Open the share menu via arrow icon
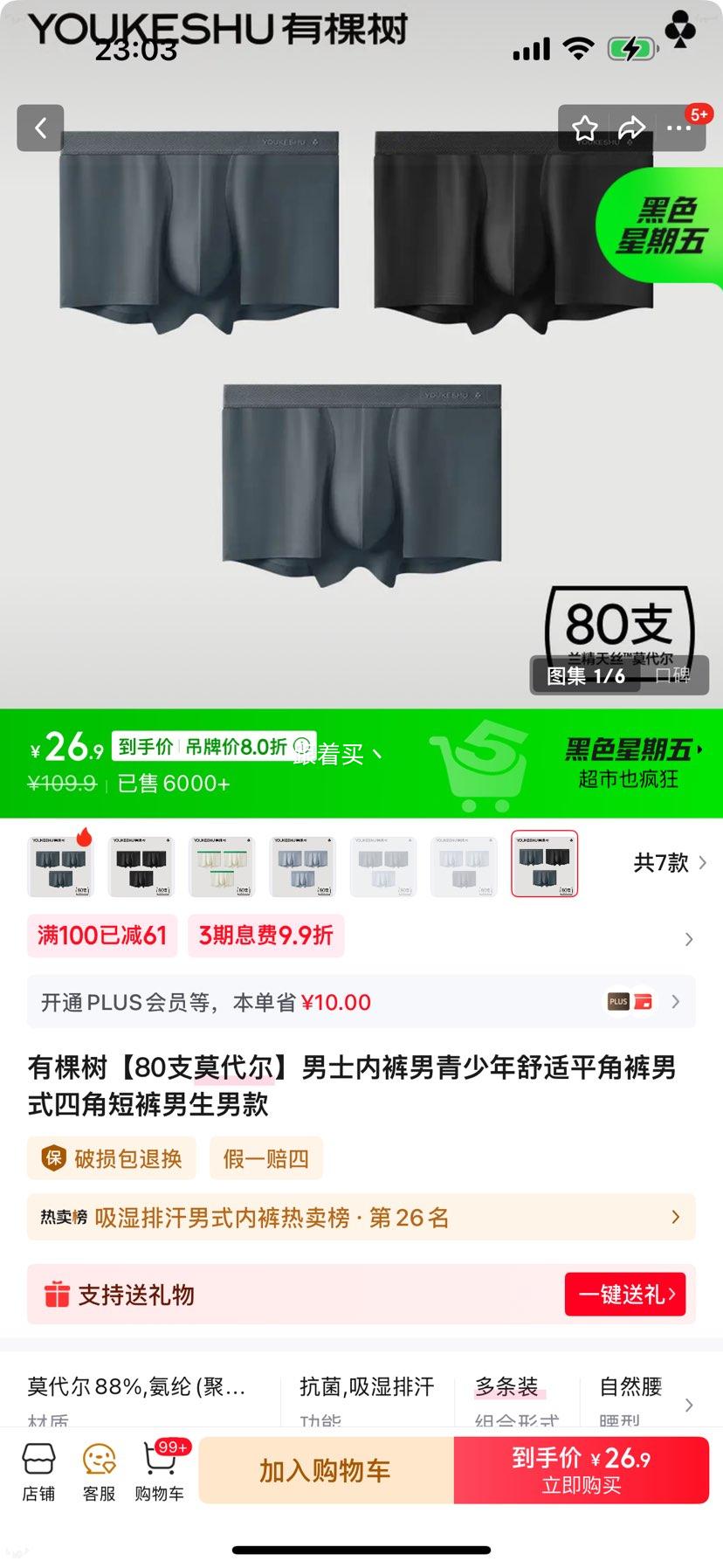This screenshot has width=723, height=1568. [x=633, y=127]
